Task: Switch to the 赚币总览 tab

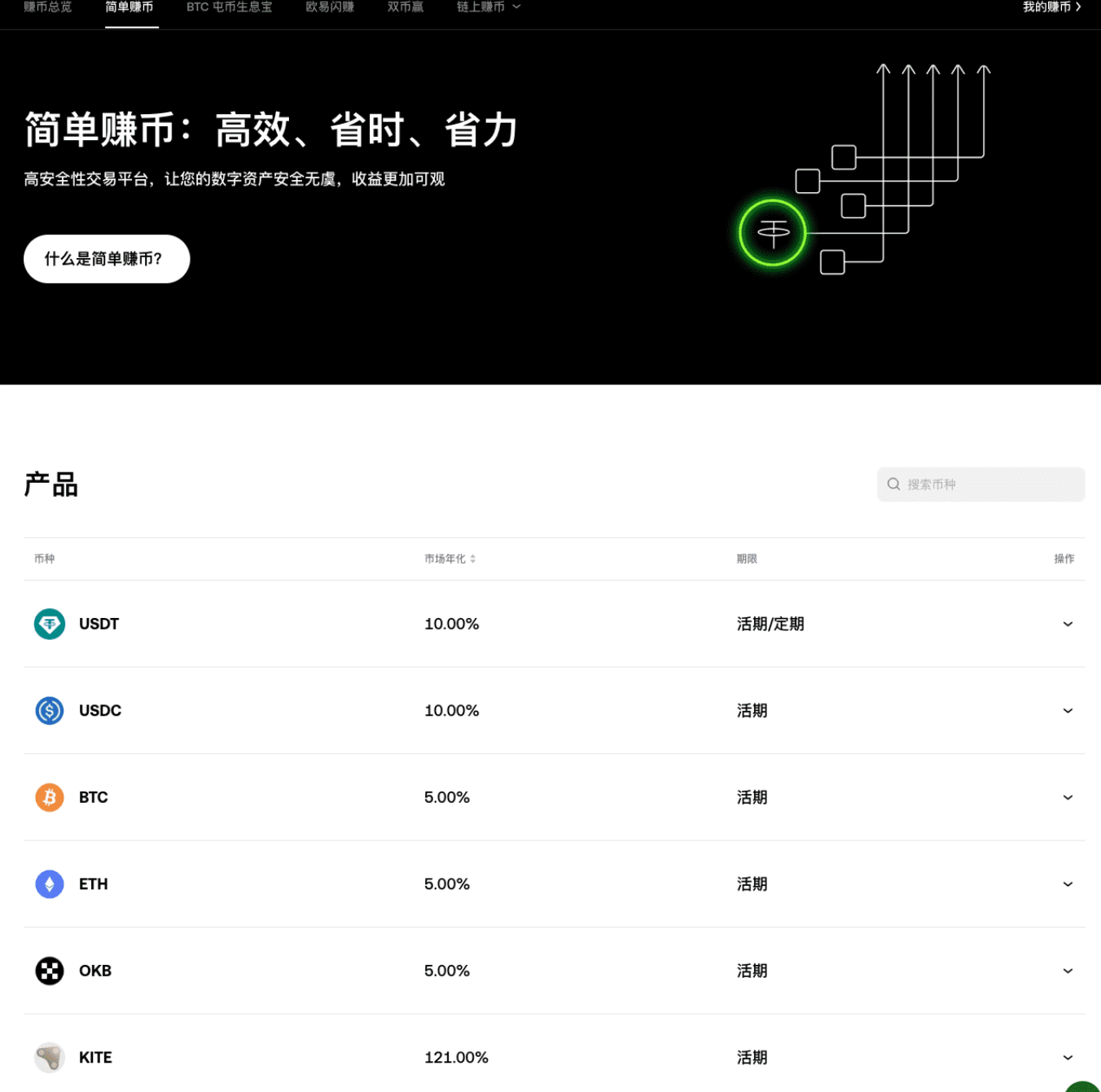Action: (x=47, y=7)
